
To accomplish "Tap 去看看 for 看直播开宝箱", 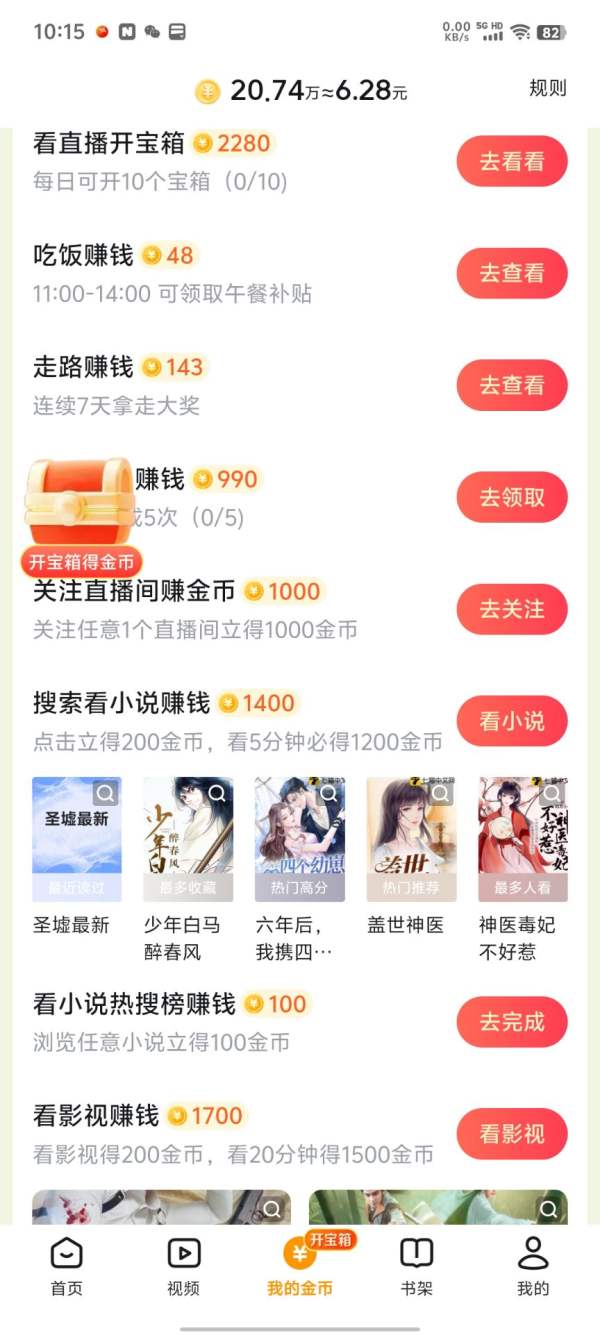I will click(512, 161).
